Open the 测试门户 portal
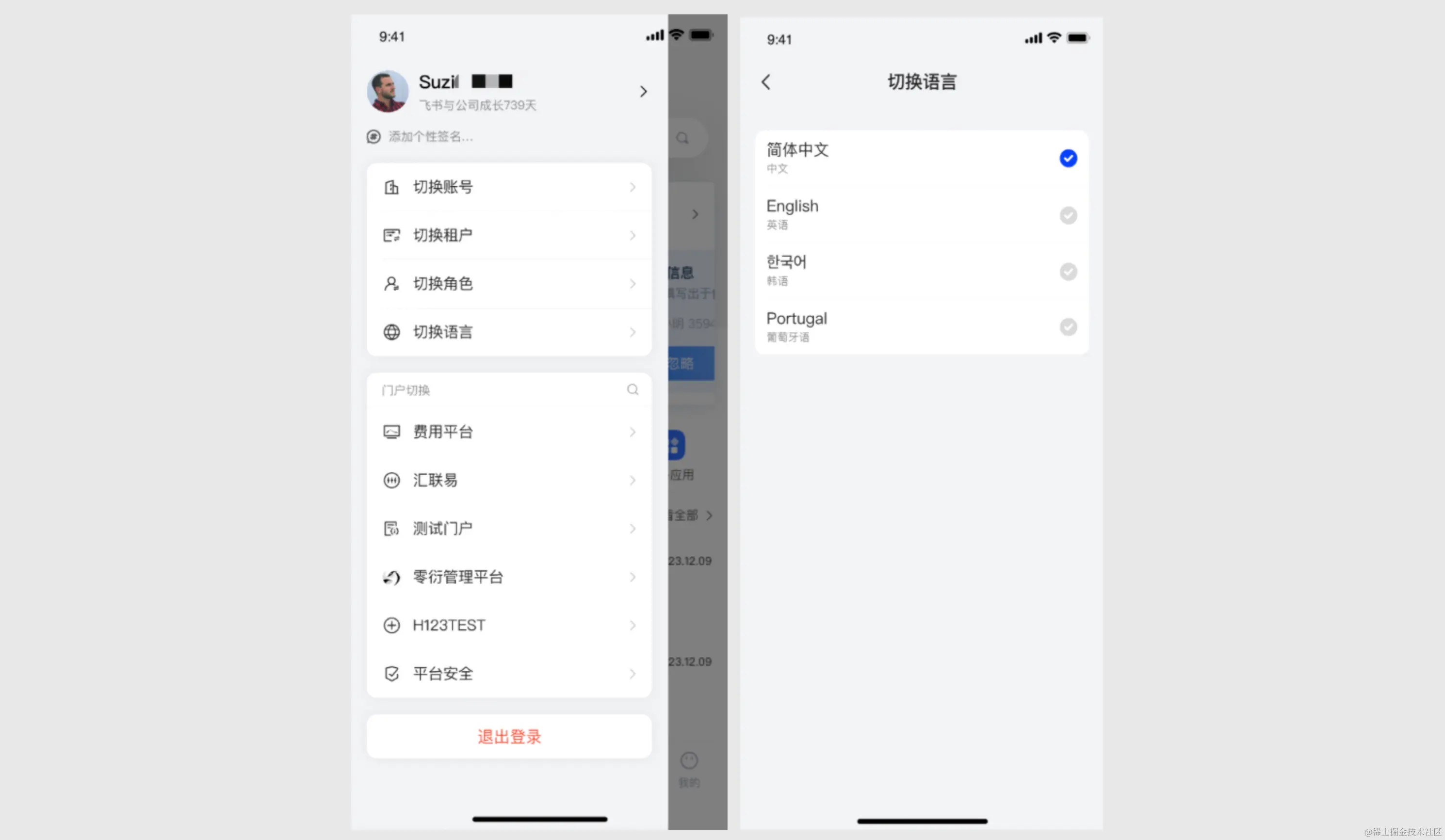1445x840 pixels. click(509, 528)
